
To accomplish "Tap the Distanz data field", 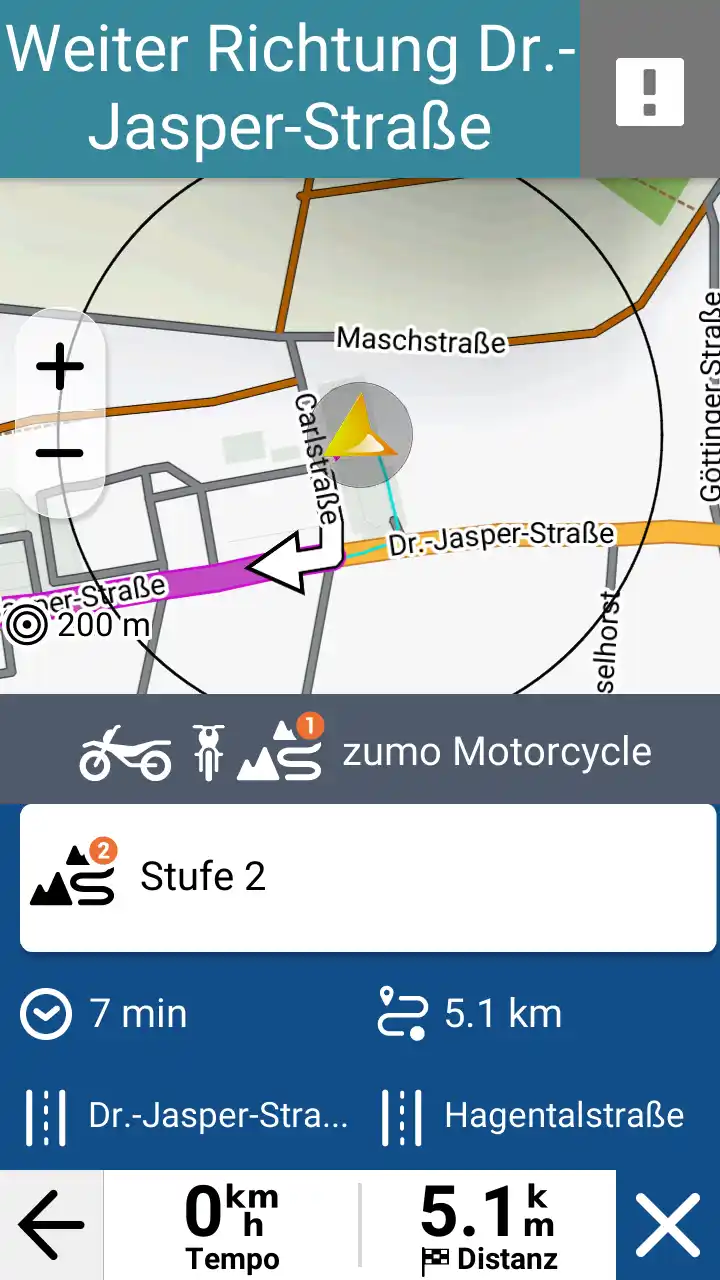I will pos(488,1225).
